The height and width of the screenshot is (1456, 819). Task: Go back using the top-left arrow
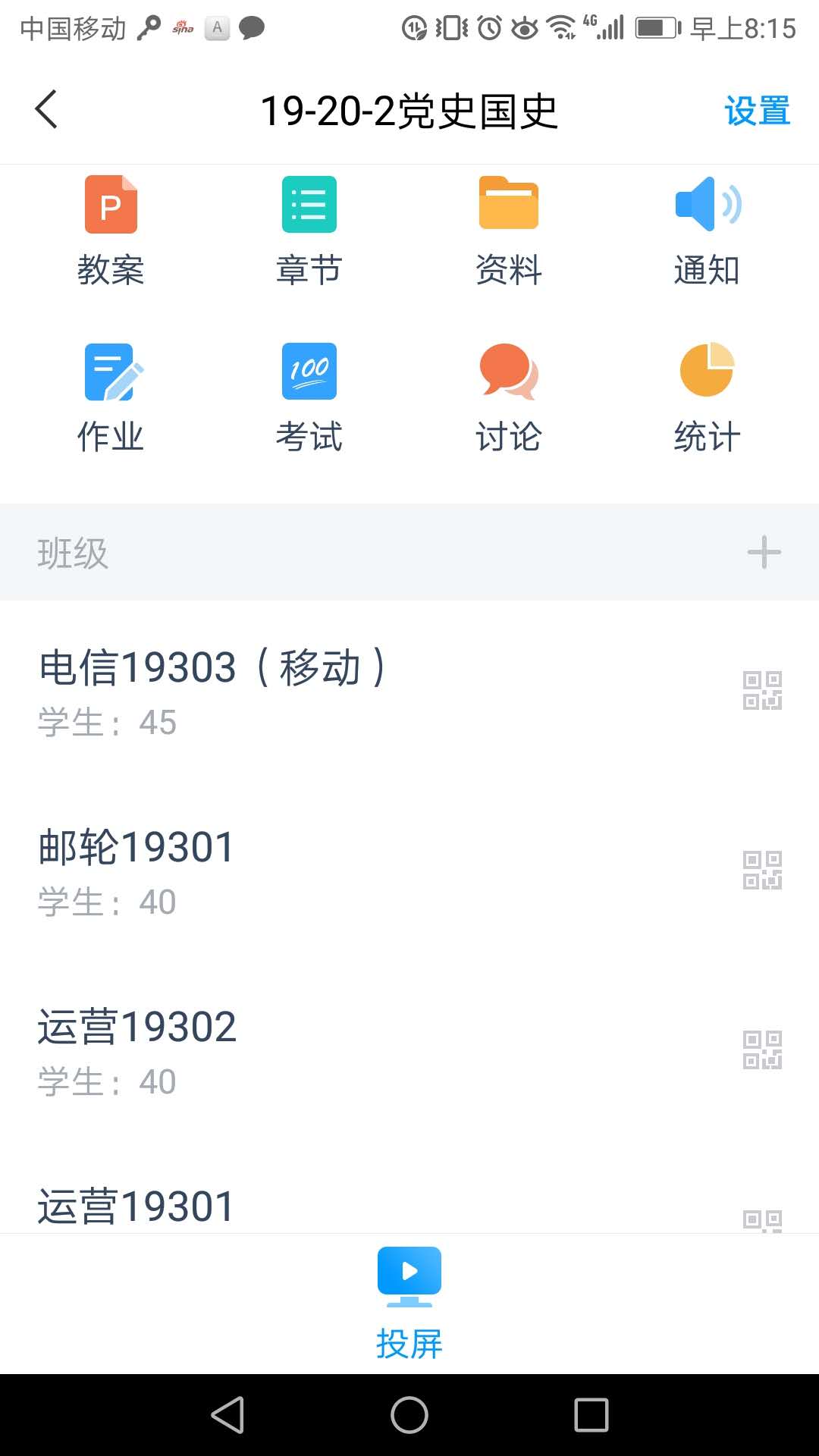click(46, 110)
